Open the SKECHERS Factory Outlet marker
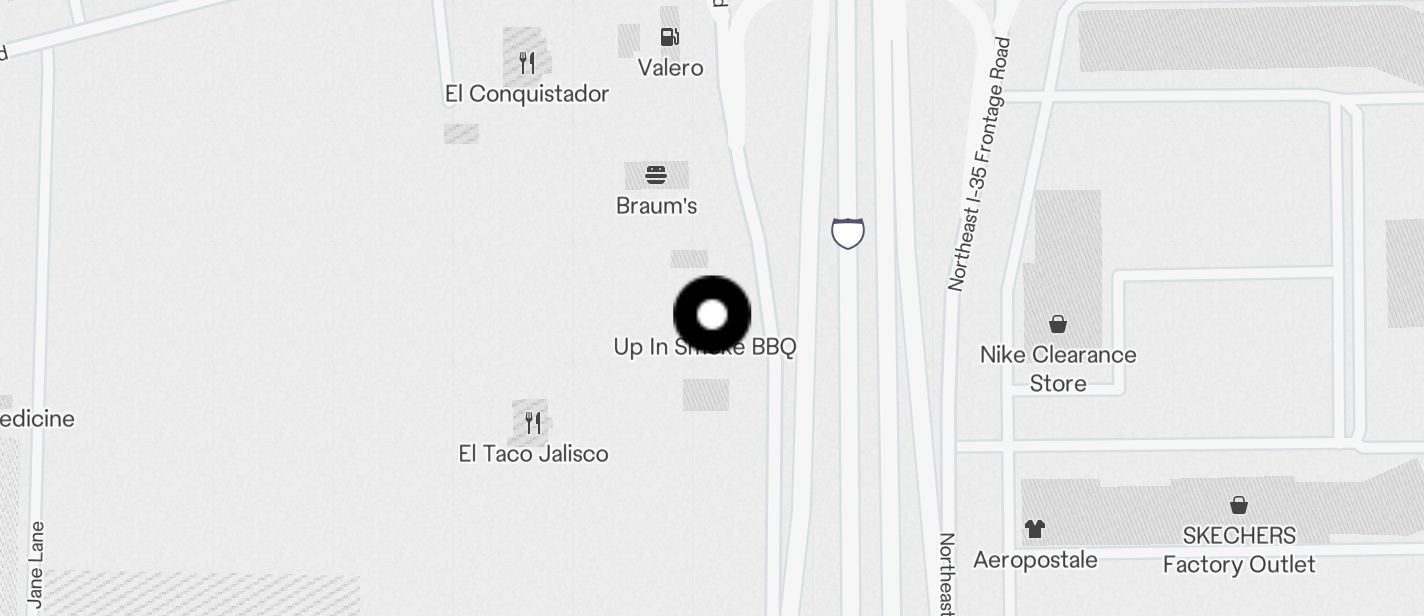This screenshot has width=1424, height=616. pyautogui.click(x=1239, y=506)
